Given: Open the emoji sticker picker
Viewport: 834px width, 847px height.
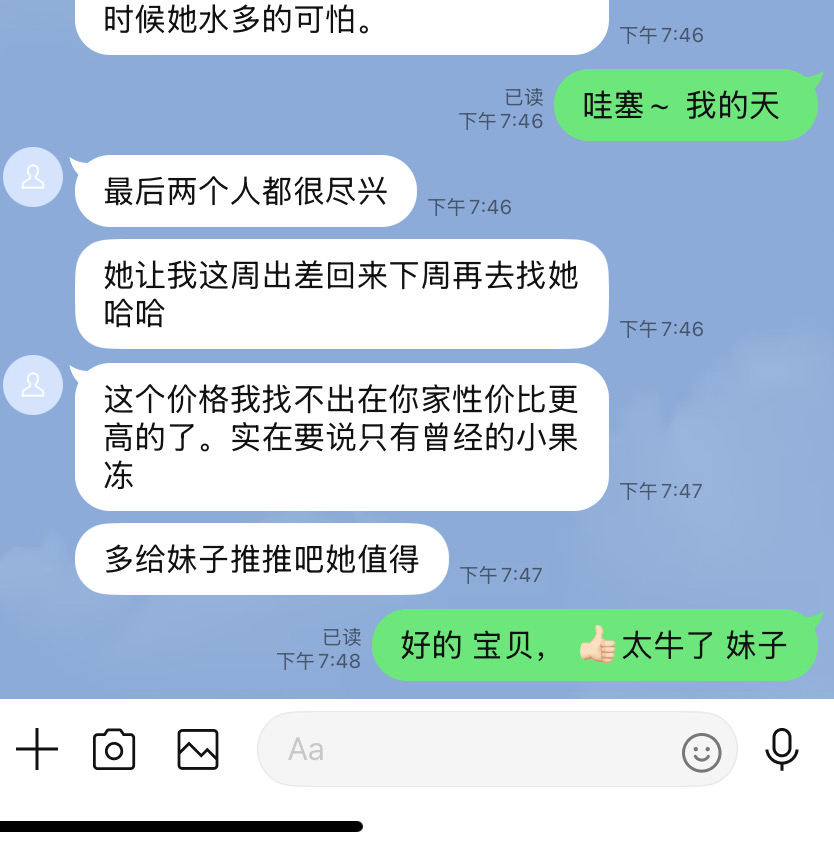Looking at the screenshot, I should tap(701, 752).
